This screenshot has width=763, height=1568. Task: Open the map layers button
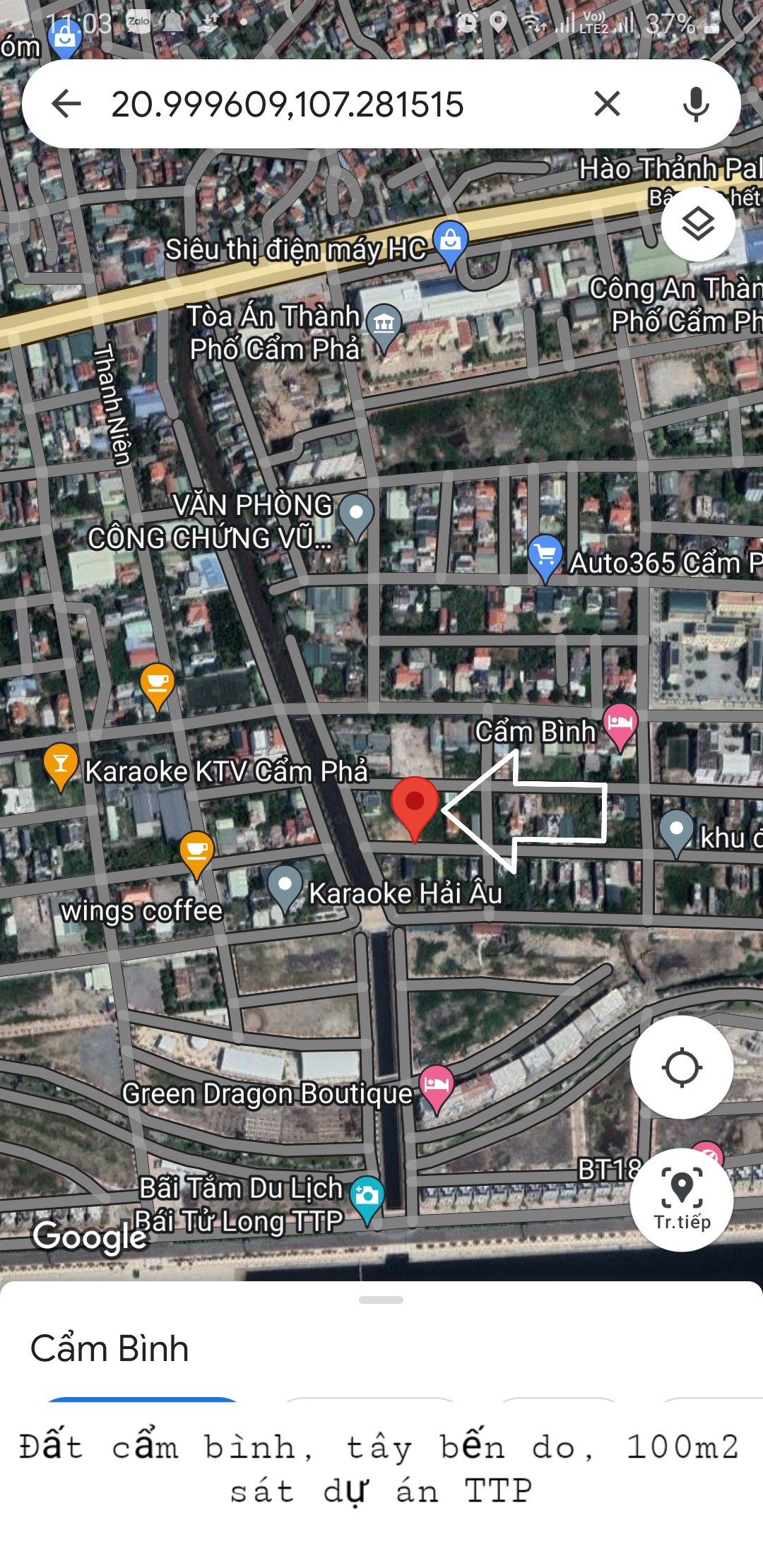[698, 224]
